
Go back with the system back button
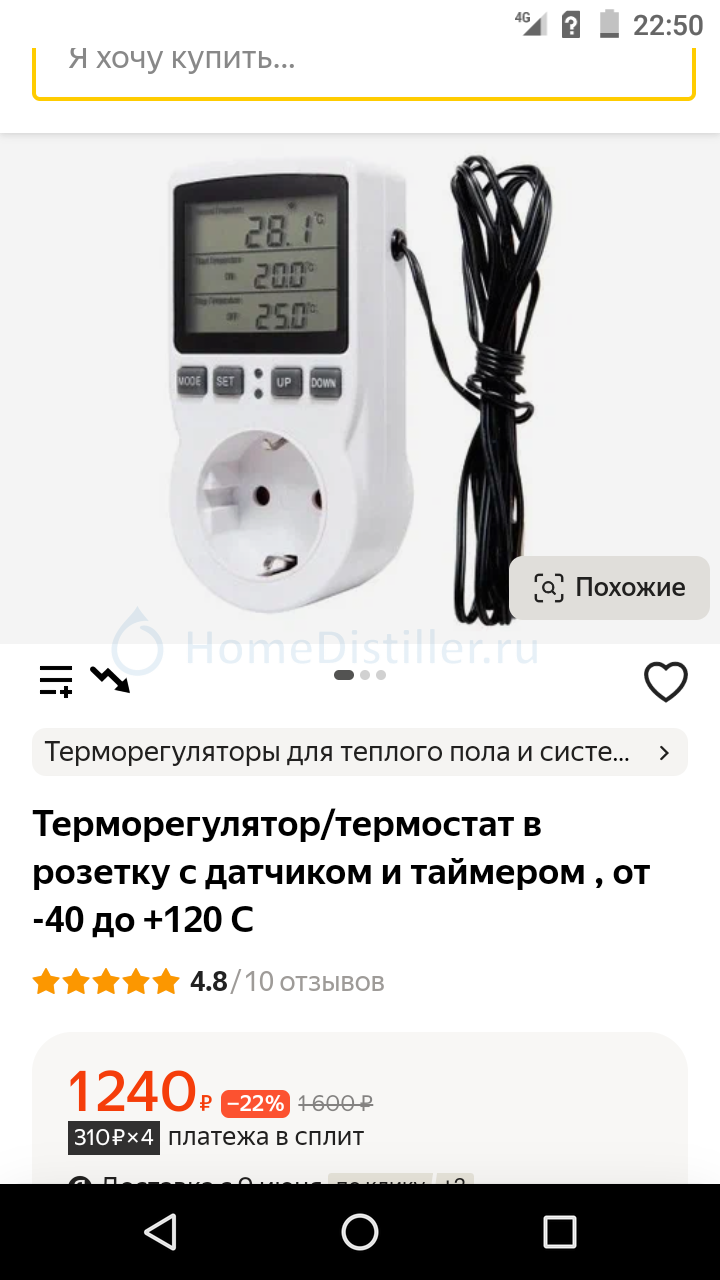[160, 1232]
